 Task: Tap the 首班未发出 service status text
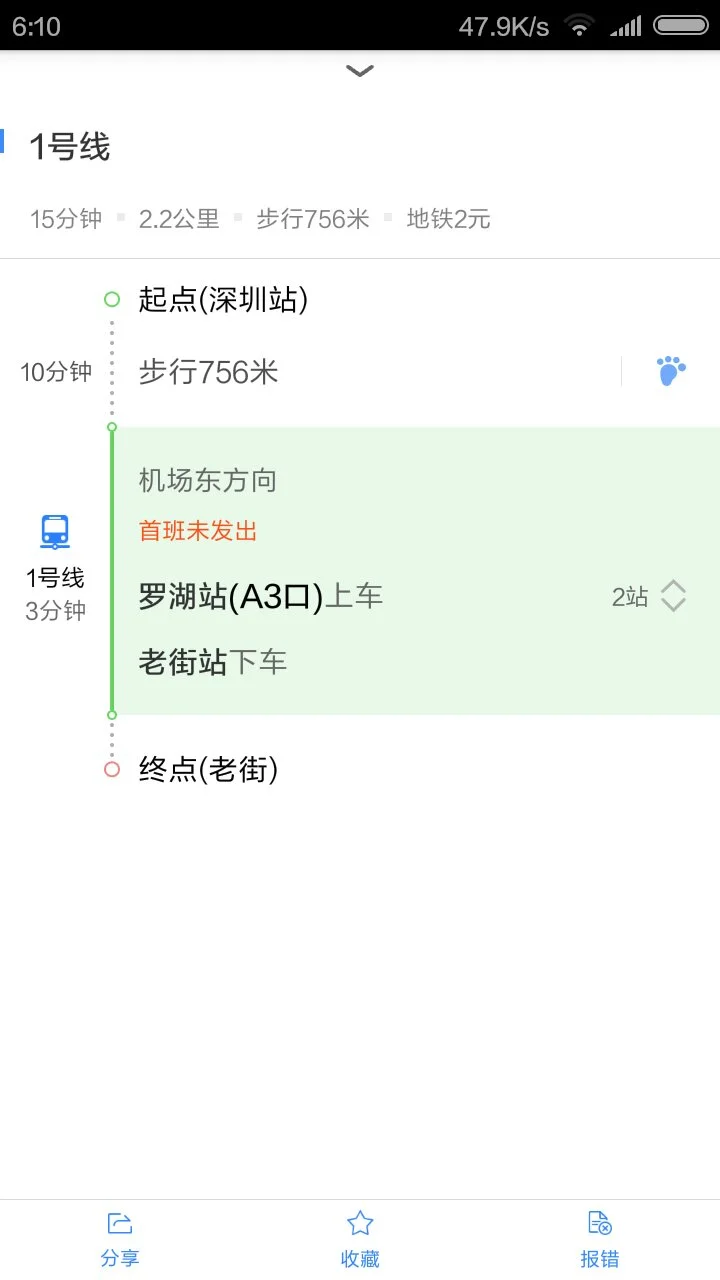(x=196, y=531)
